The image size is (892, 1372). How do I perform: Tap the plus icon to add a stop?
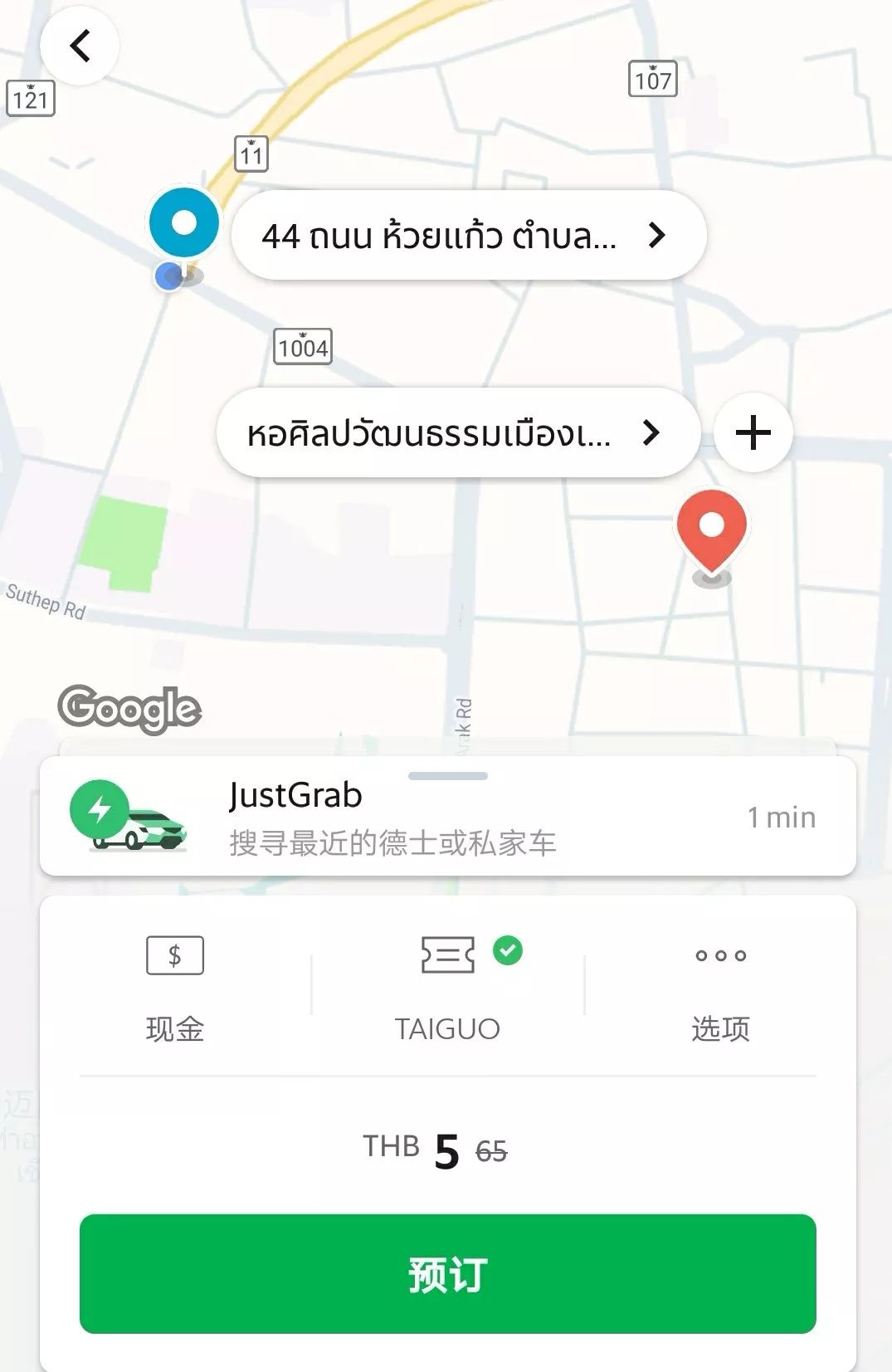pos(752,432)
